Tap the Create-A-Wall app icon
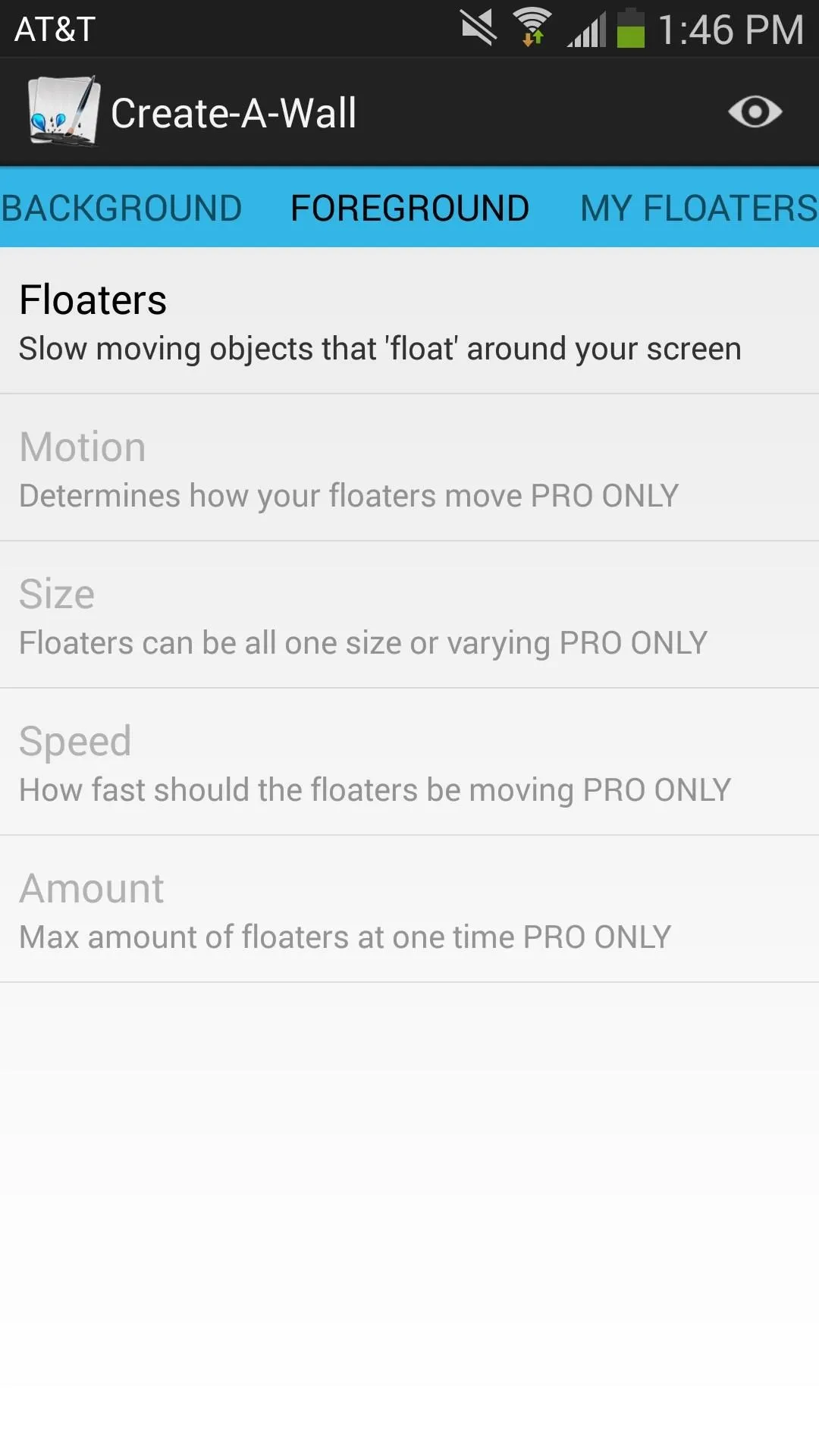This screenshot has height=1456, width=819. 64,111
